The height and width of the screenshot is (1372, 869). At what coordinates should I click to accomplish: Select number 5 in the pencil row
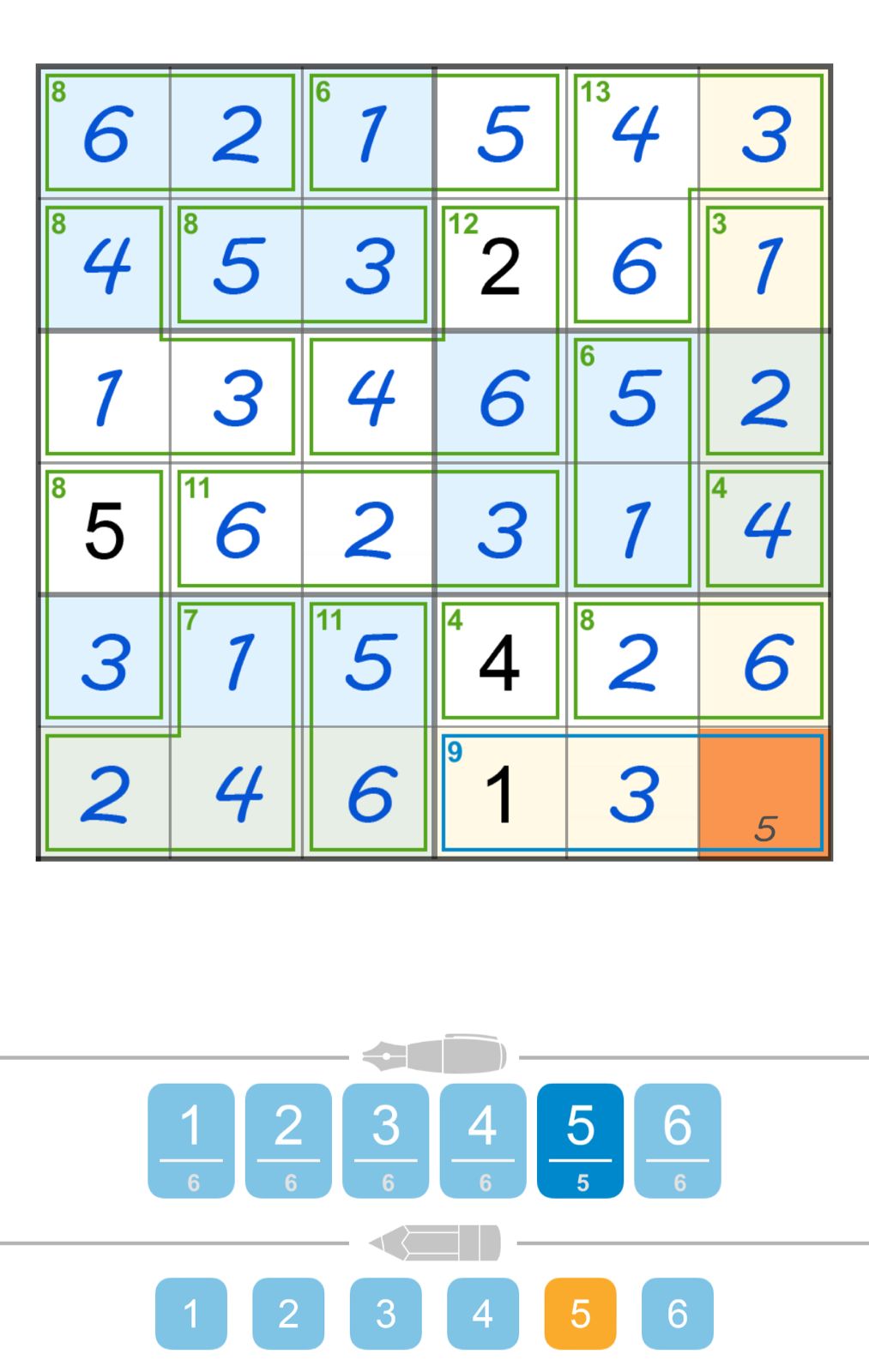click(x=580, y=1313)
